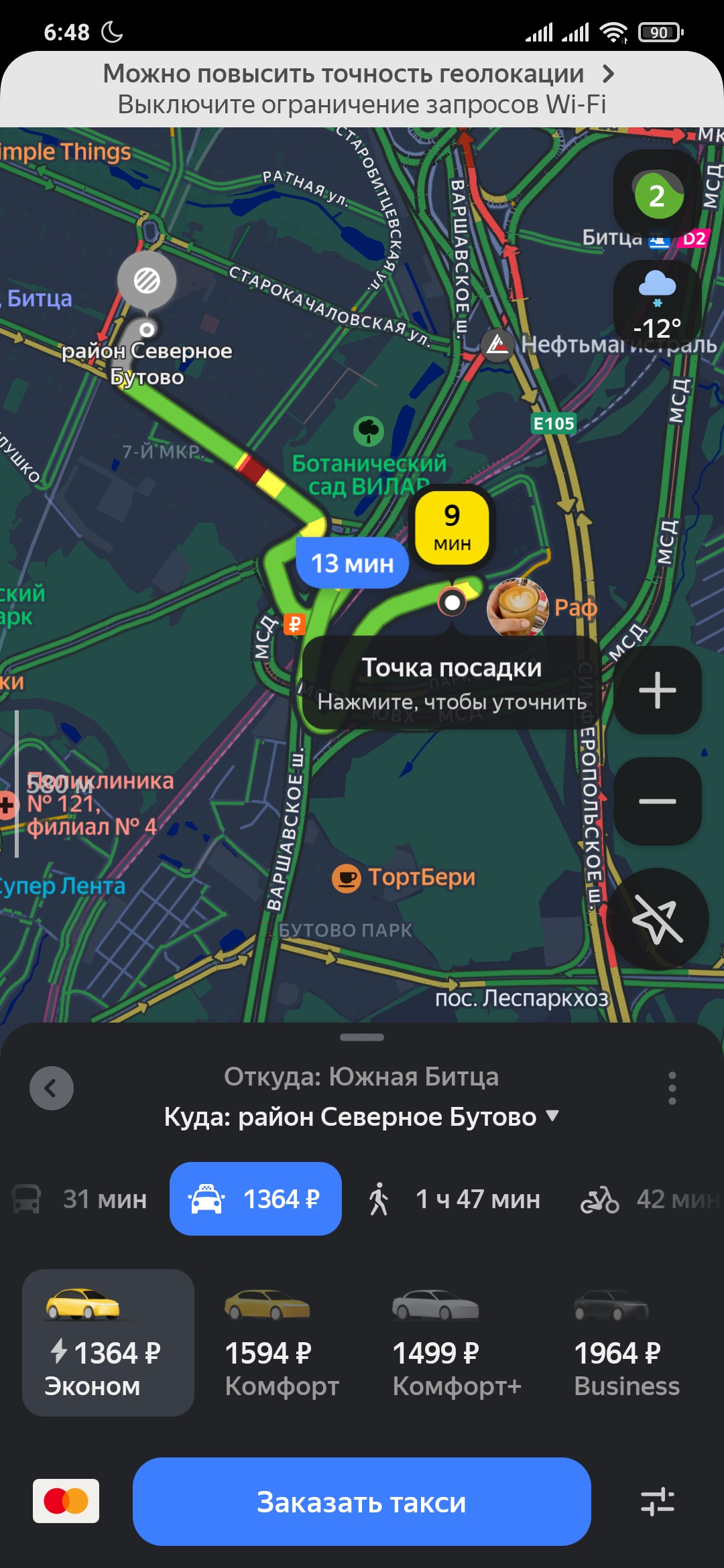Zoom out on the map

tap(658, 801)
